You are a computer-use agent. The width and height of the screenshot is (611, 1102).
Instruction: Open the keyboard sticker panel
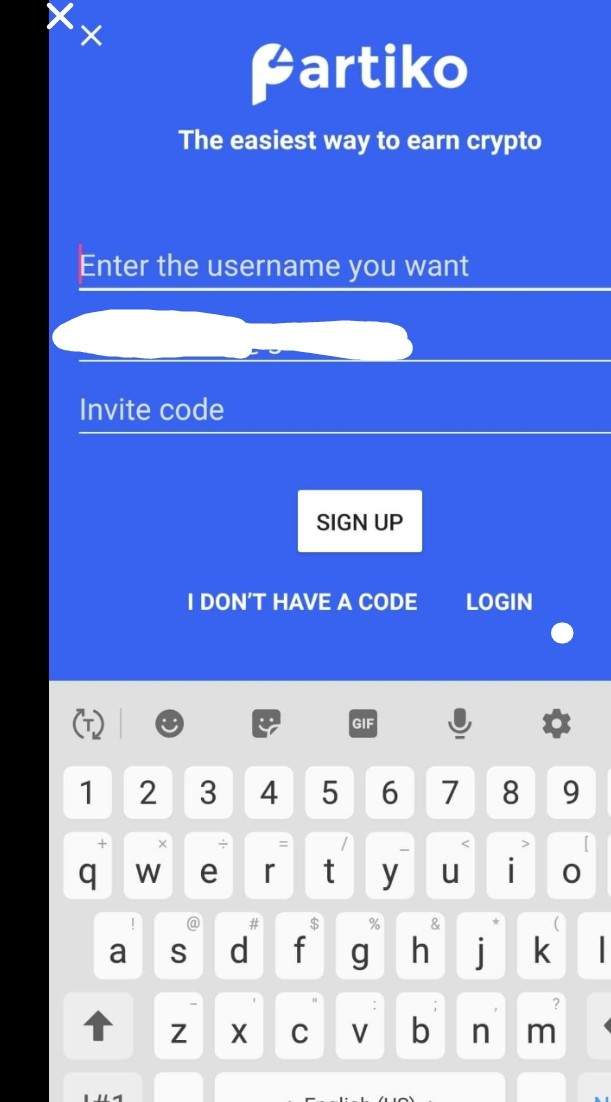point(266,724)
